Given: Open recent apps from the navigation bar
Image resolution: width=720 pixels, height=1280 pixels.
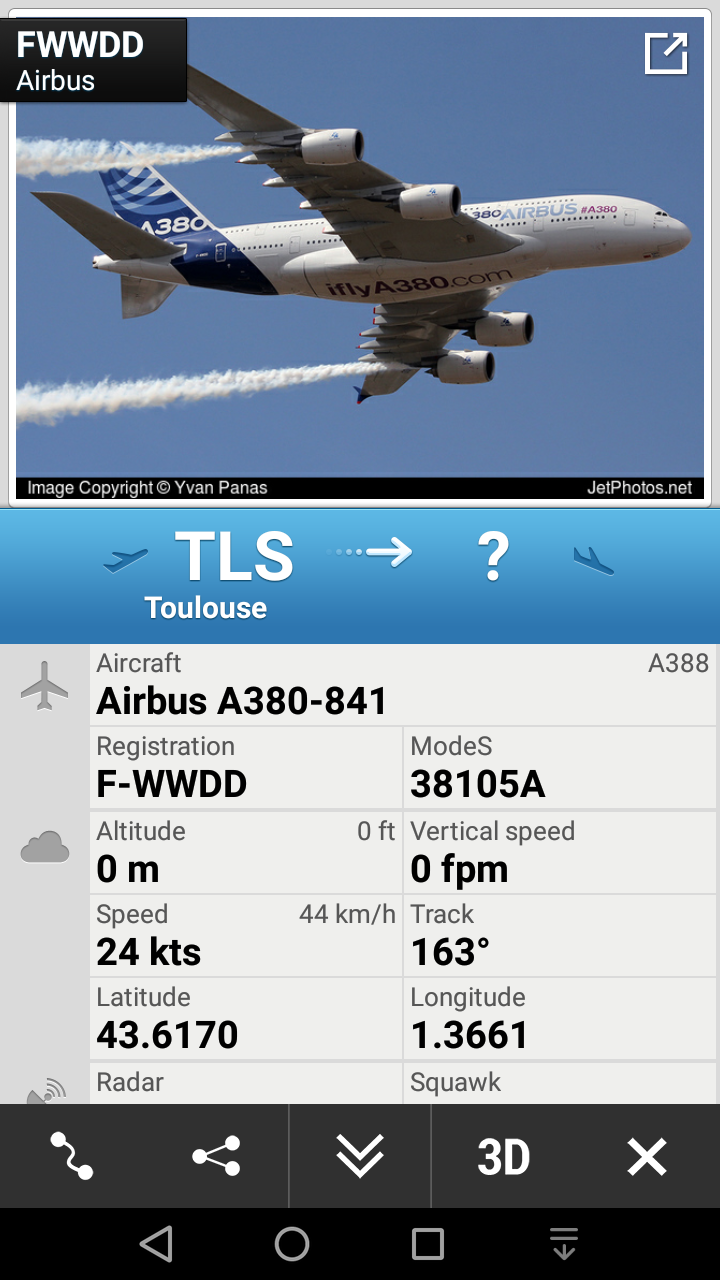Looking at the screenshot, I should tap(428, 1244).
